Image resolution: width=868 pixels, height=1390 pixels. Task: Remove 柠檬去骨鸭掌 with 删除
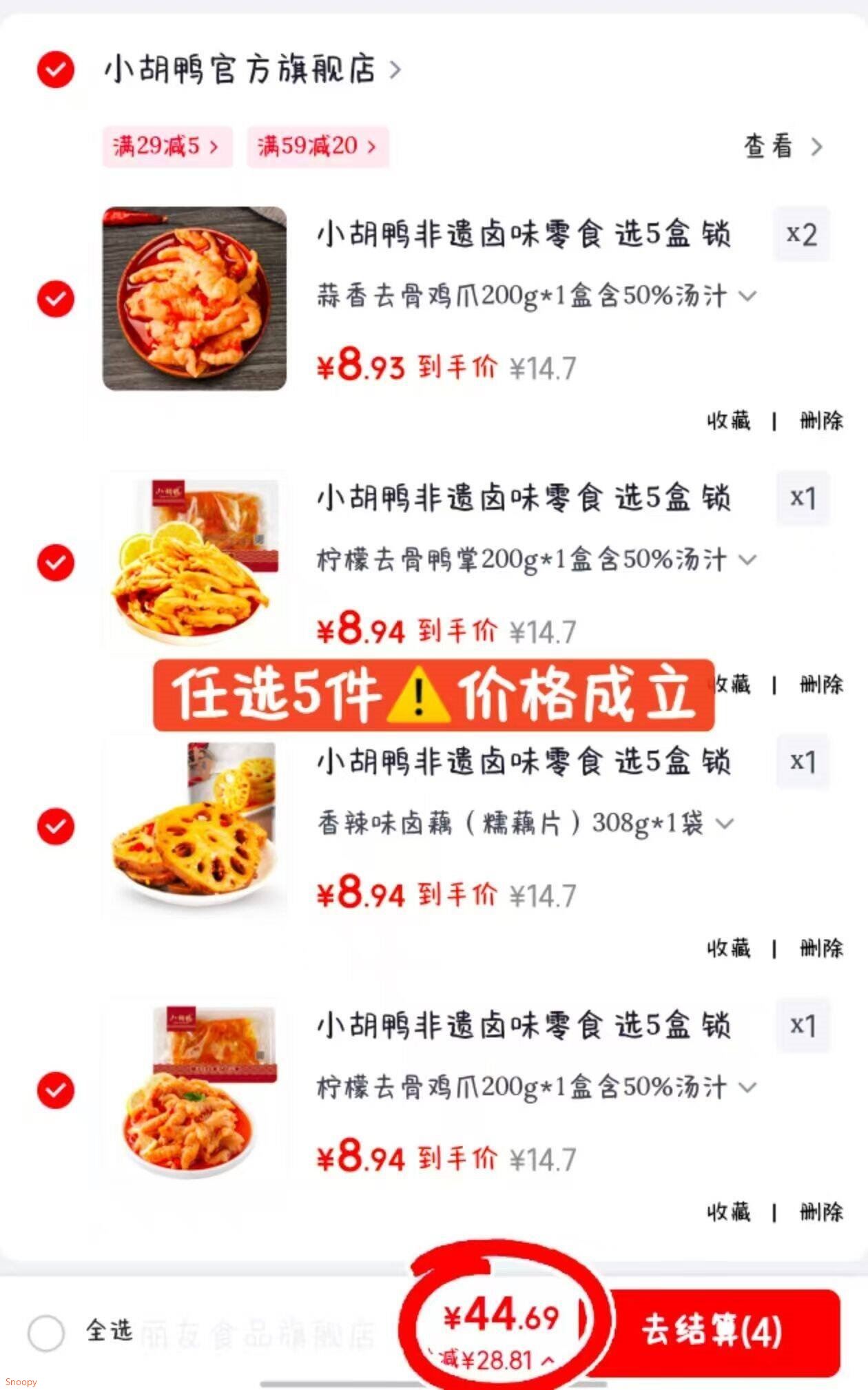click(x=820, y=684)
